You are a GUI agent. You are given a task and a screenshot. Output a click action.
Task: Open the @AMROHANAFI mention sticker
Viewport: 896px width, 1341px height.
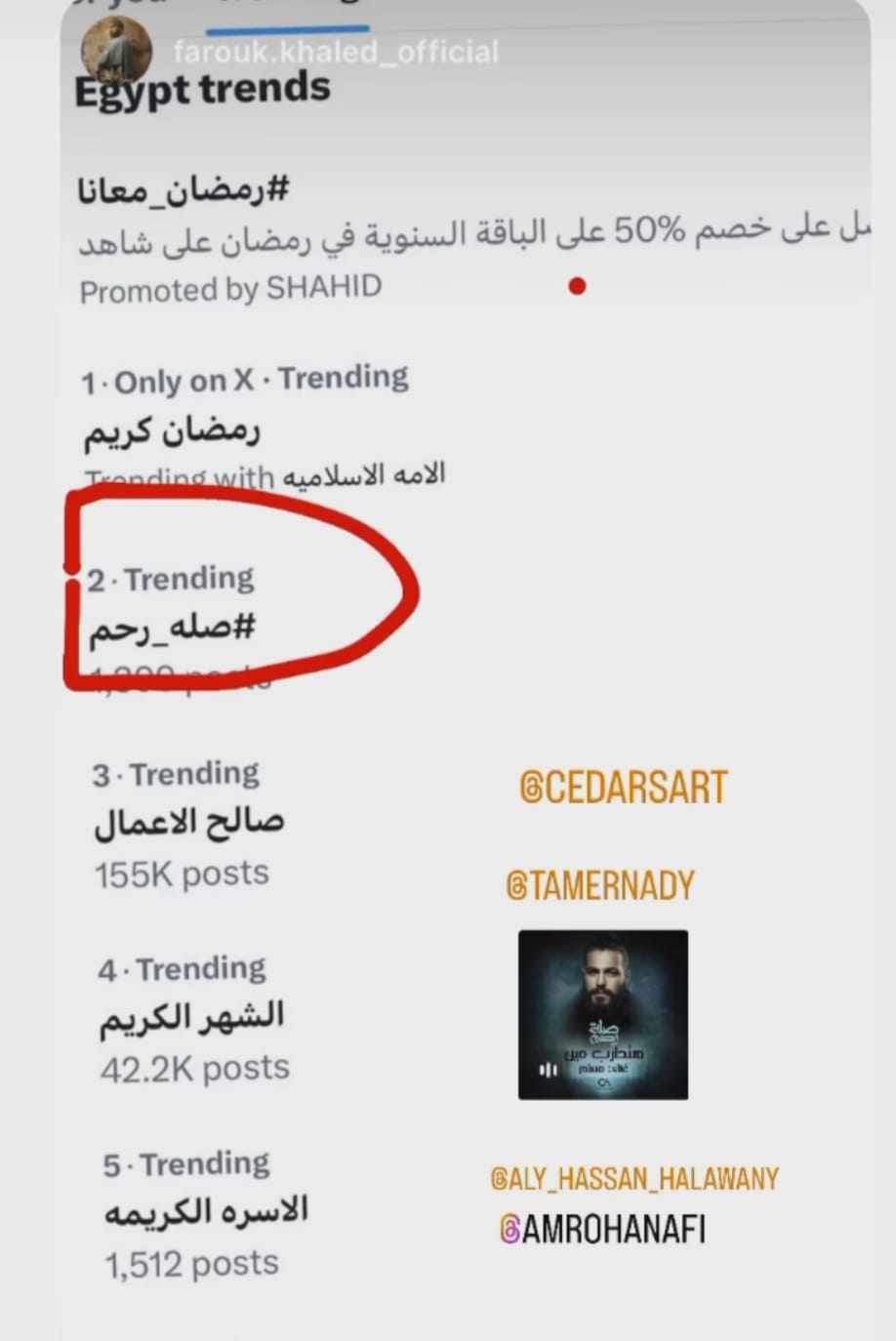coord(602,1229)
